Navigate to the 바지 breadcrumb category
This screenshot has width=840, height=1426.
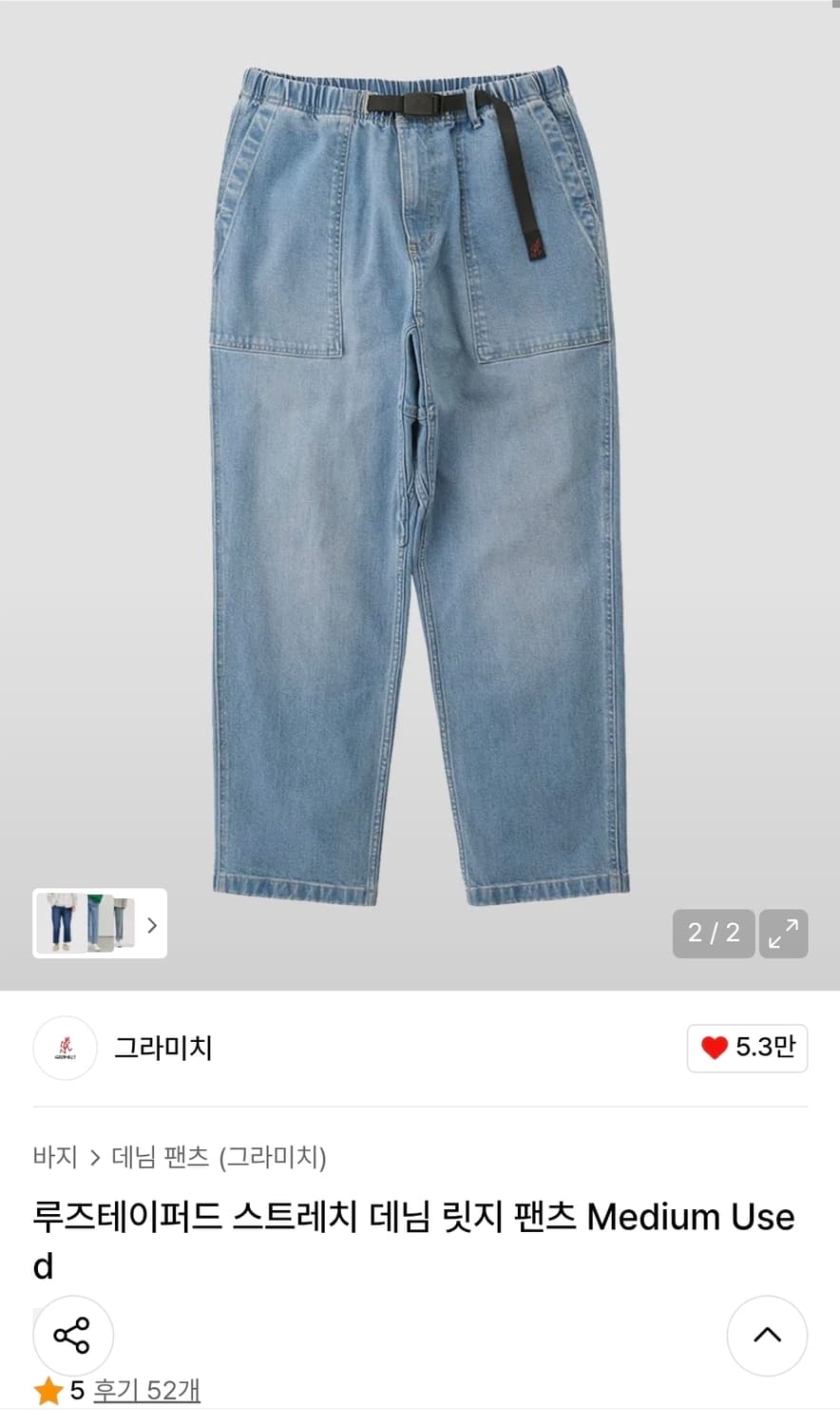(x=57, y=1158)
